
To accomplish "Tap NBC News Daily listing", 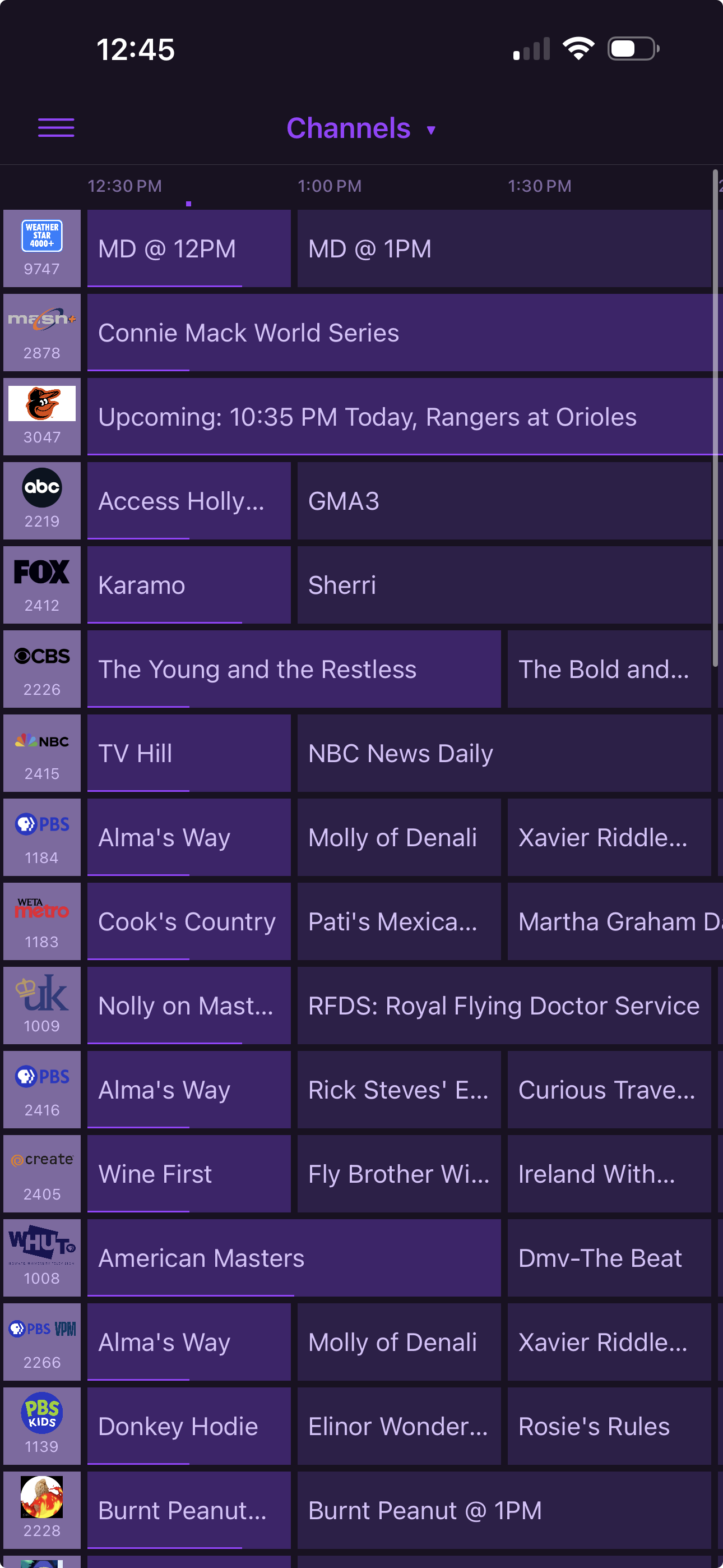I will tap(503, 753).
